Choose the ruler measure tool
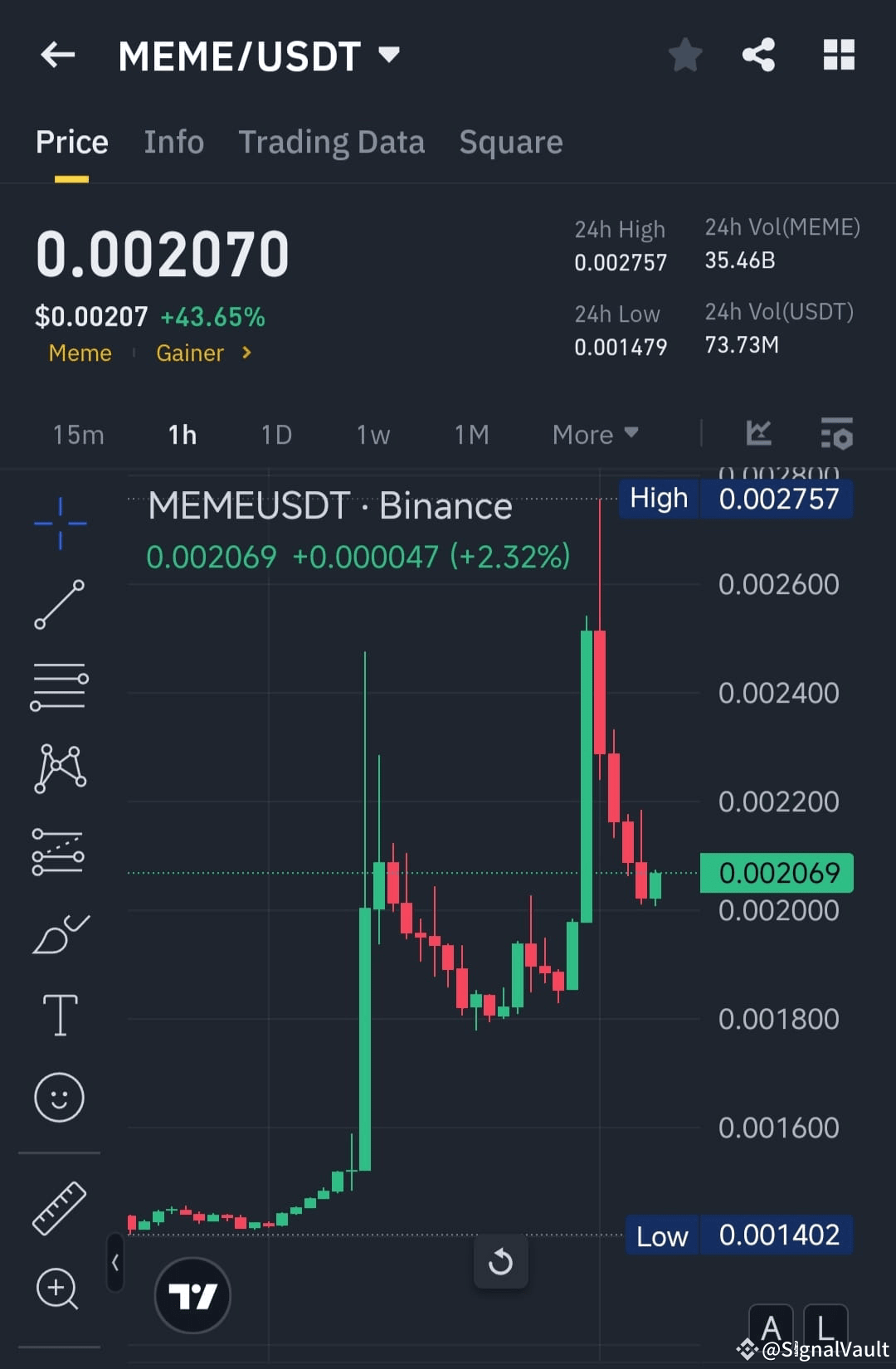Image resolution: width=896 pixels, height=1369 pixels. tap(59, 1208)
